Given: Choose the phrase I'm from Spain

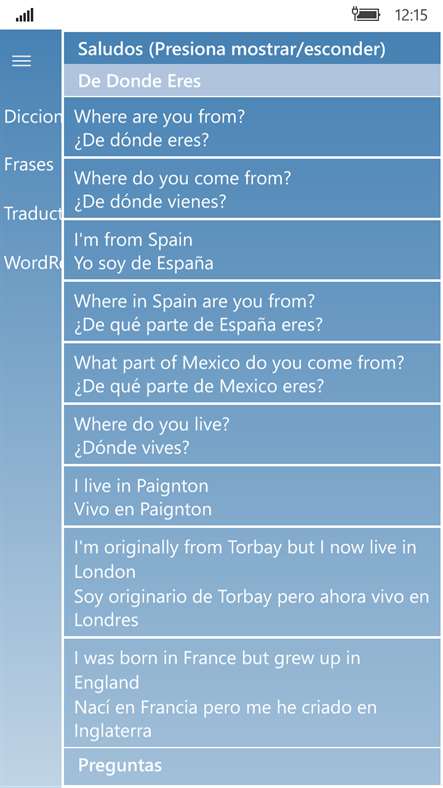Looking at the screenshot, I should point(252,250).
